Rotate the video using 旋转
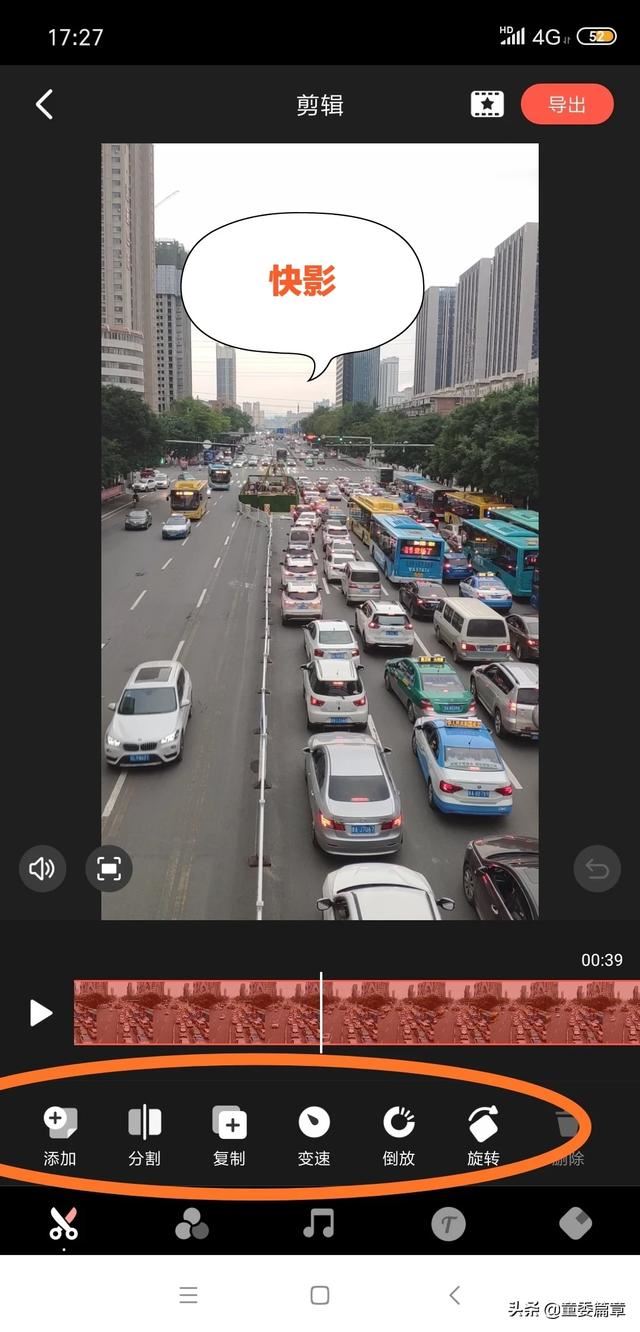 (484, 1136)
